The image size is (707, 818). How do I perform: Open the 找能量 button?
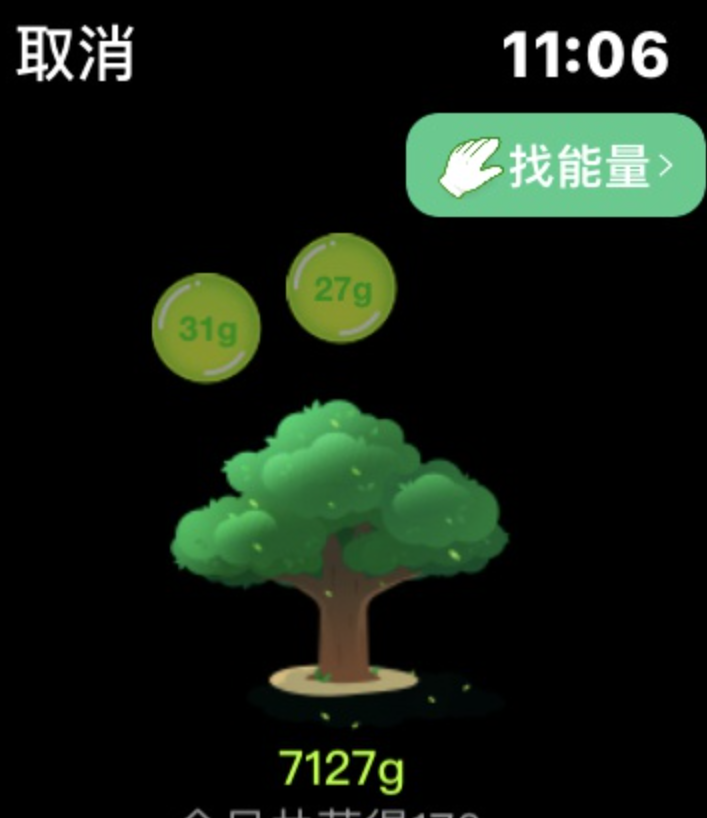(556, 165)
